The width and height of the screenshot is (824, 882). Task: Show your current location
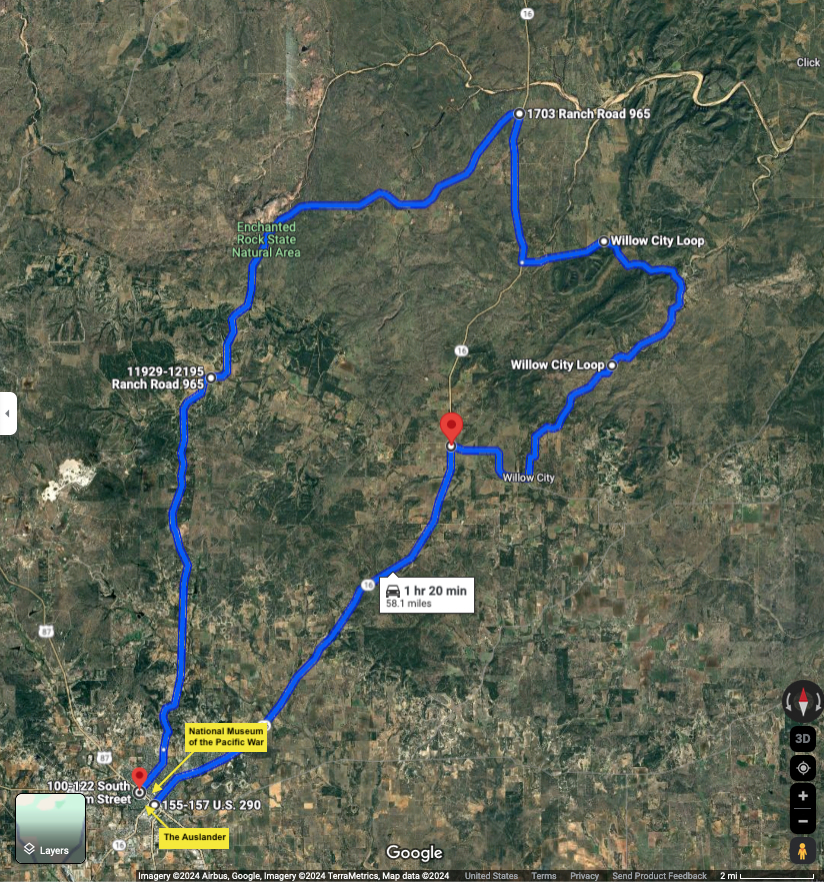point(803,768)
